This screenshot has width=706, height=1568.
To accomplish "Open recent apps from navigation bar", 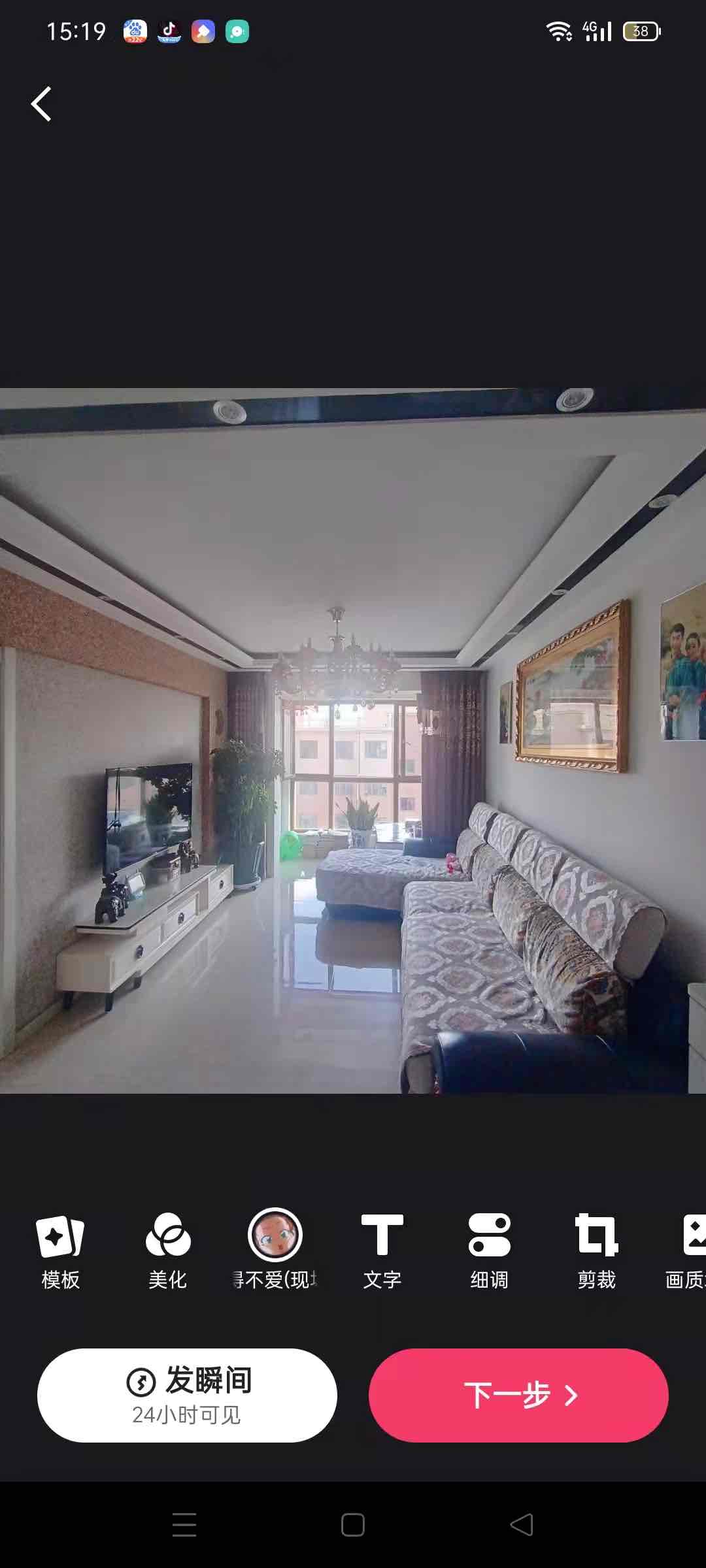I will (184, 1525).
